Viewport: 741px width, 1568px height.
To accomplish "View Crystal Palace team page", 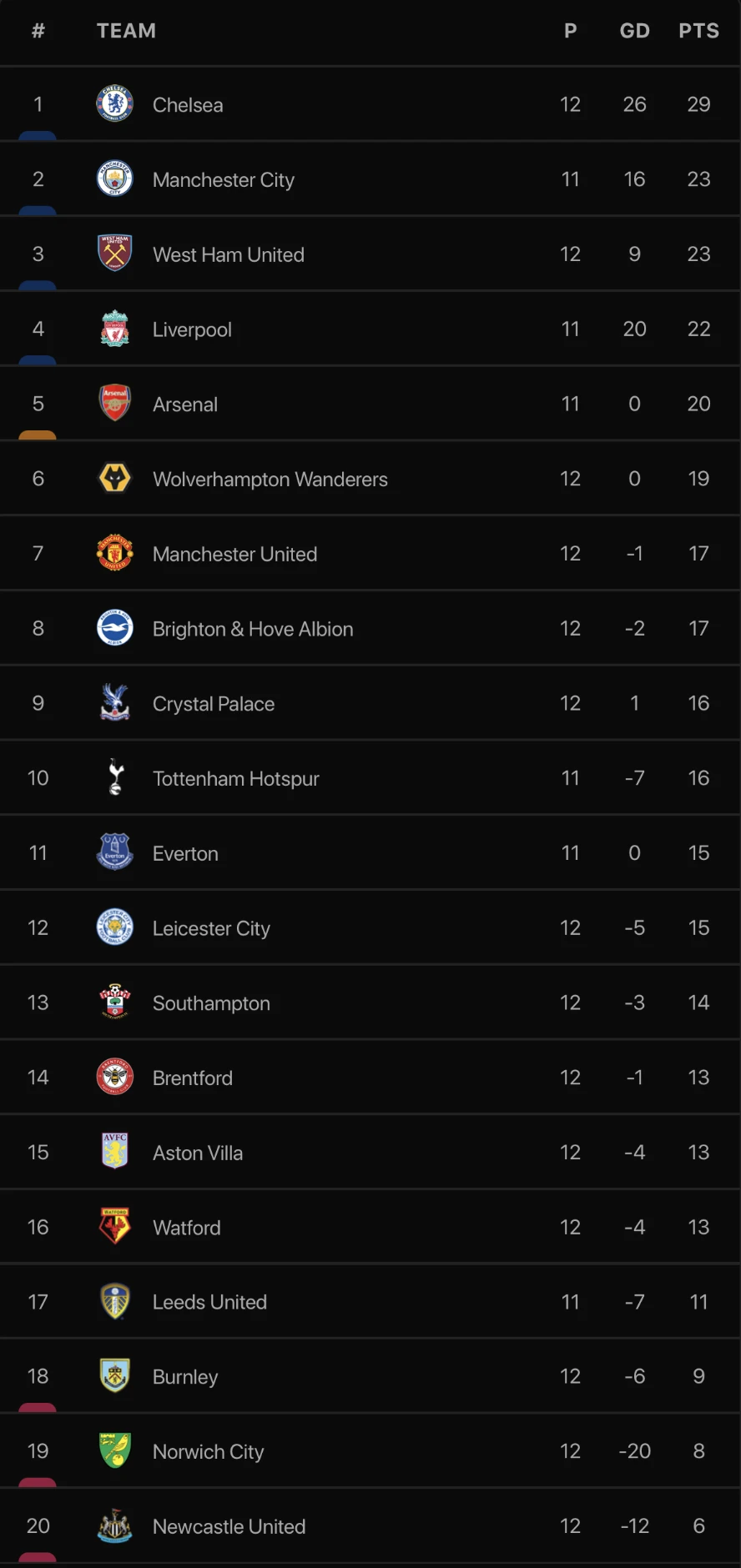I will (x=213, y=704).
